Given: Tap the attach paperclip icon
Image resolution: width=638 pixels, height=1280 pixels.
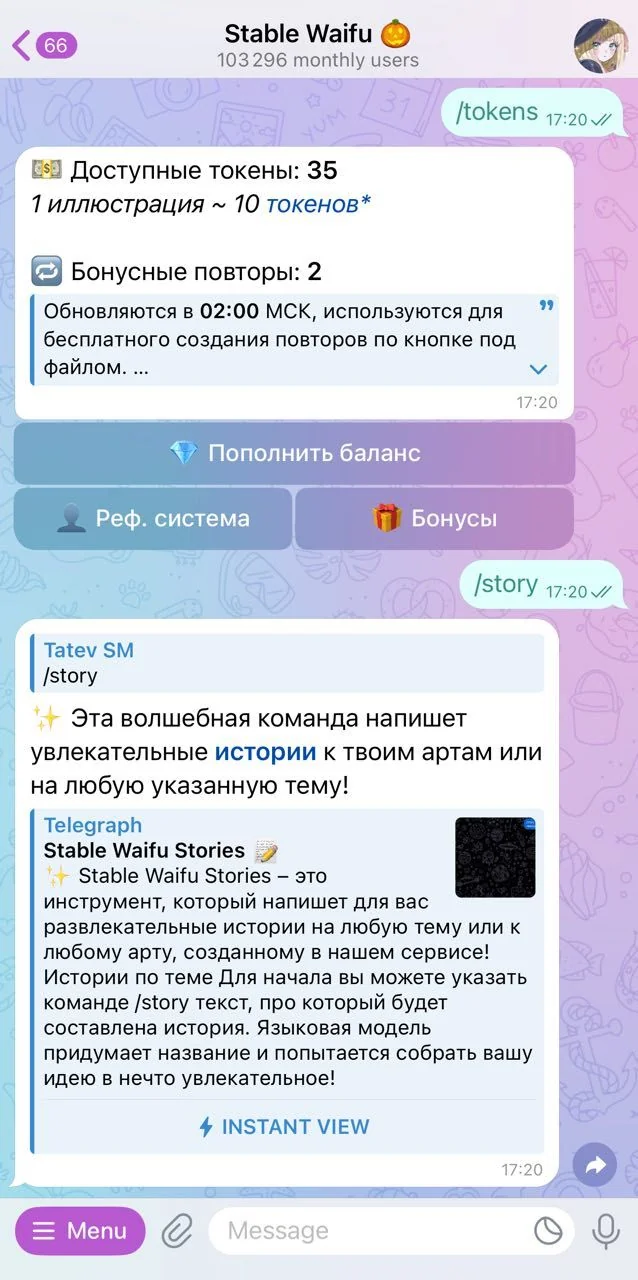Looking at the screenshot, I should [x=177, y=1231].
